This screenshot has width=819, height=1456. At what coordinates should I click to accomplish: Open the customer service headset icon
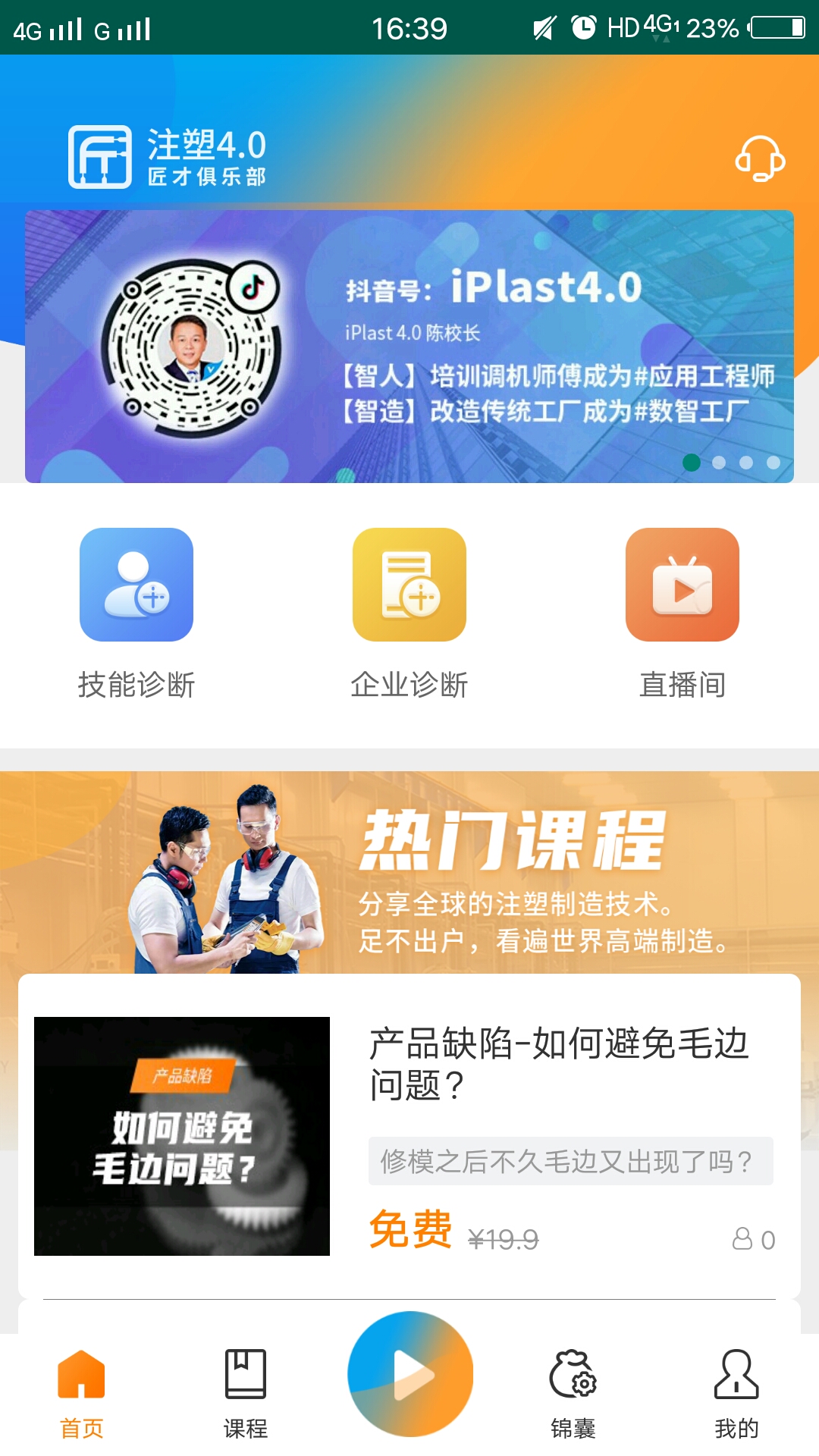759,158
